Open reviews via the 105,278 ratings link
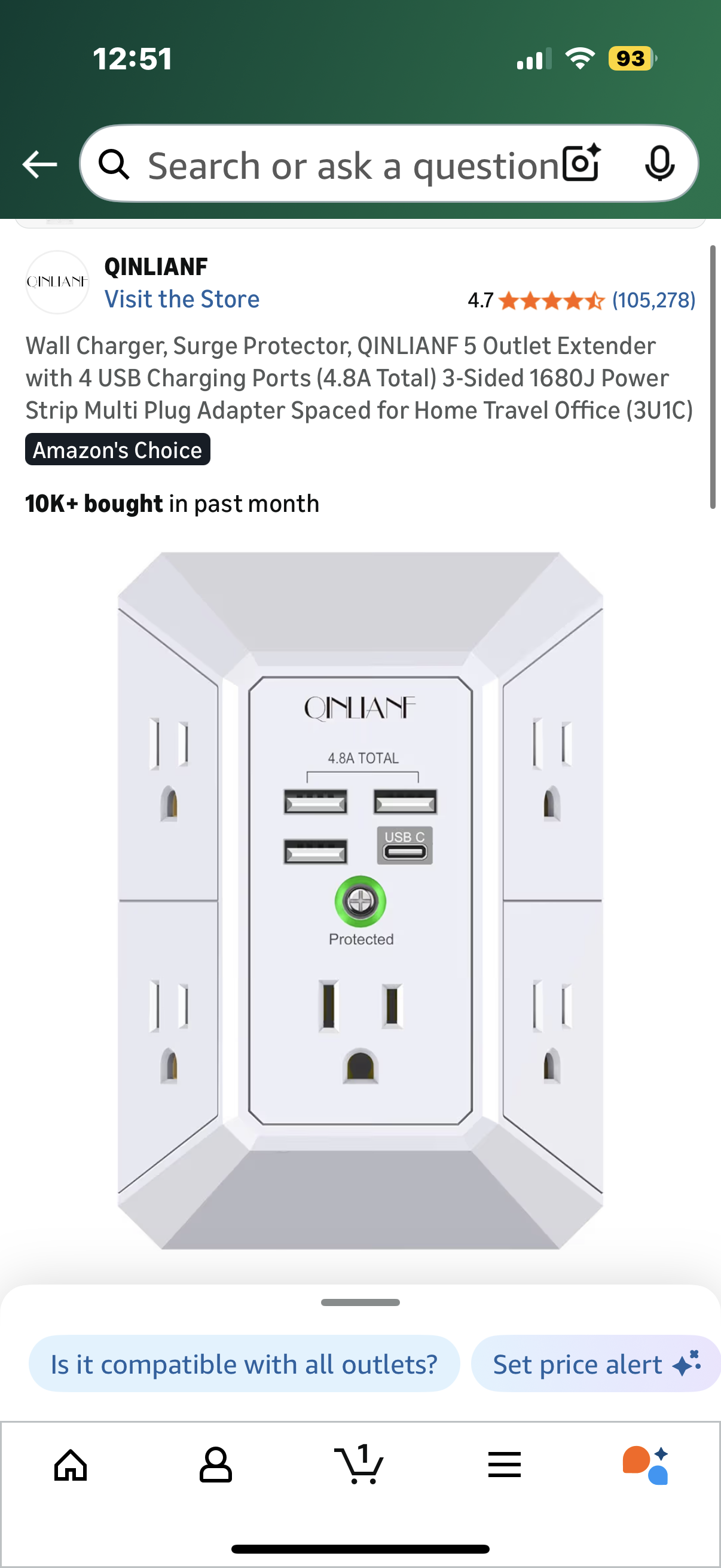Viewport: 721px width, 1568px height. pyautogui.click(x=653, y=300)
